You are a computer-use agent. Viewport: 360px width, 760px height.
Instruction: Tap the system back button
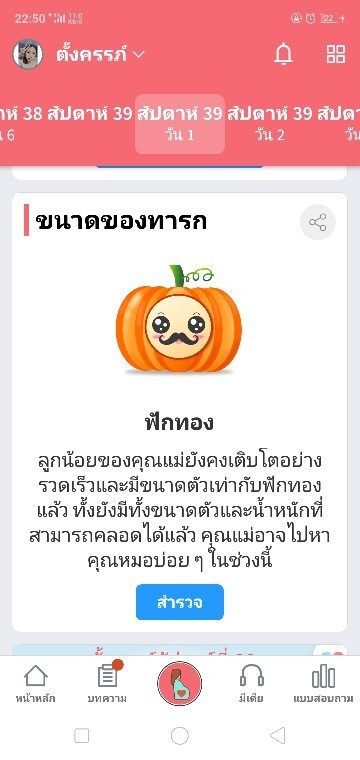pos(278,736)
